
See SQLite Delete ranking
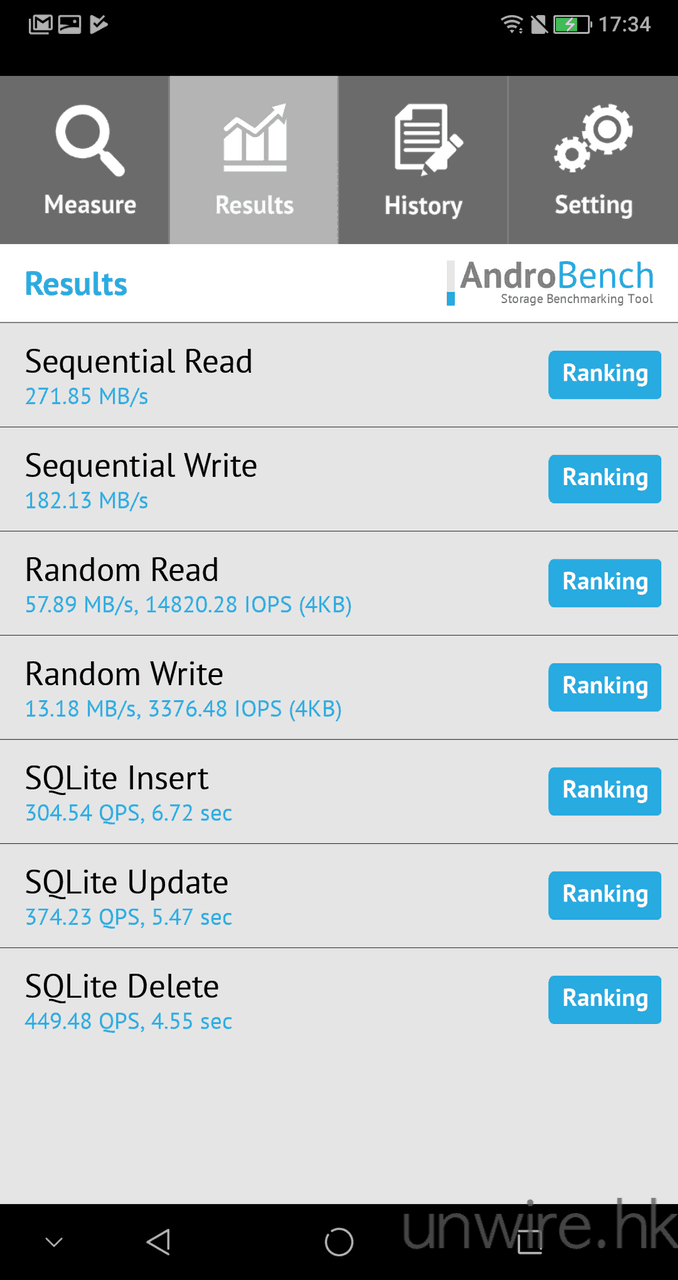(604, 998)
